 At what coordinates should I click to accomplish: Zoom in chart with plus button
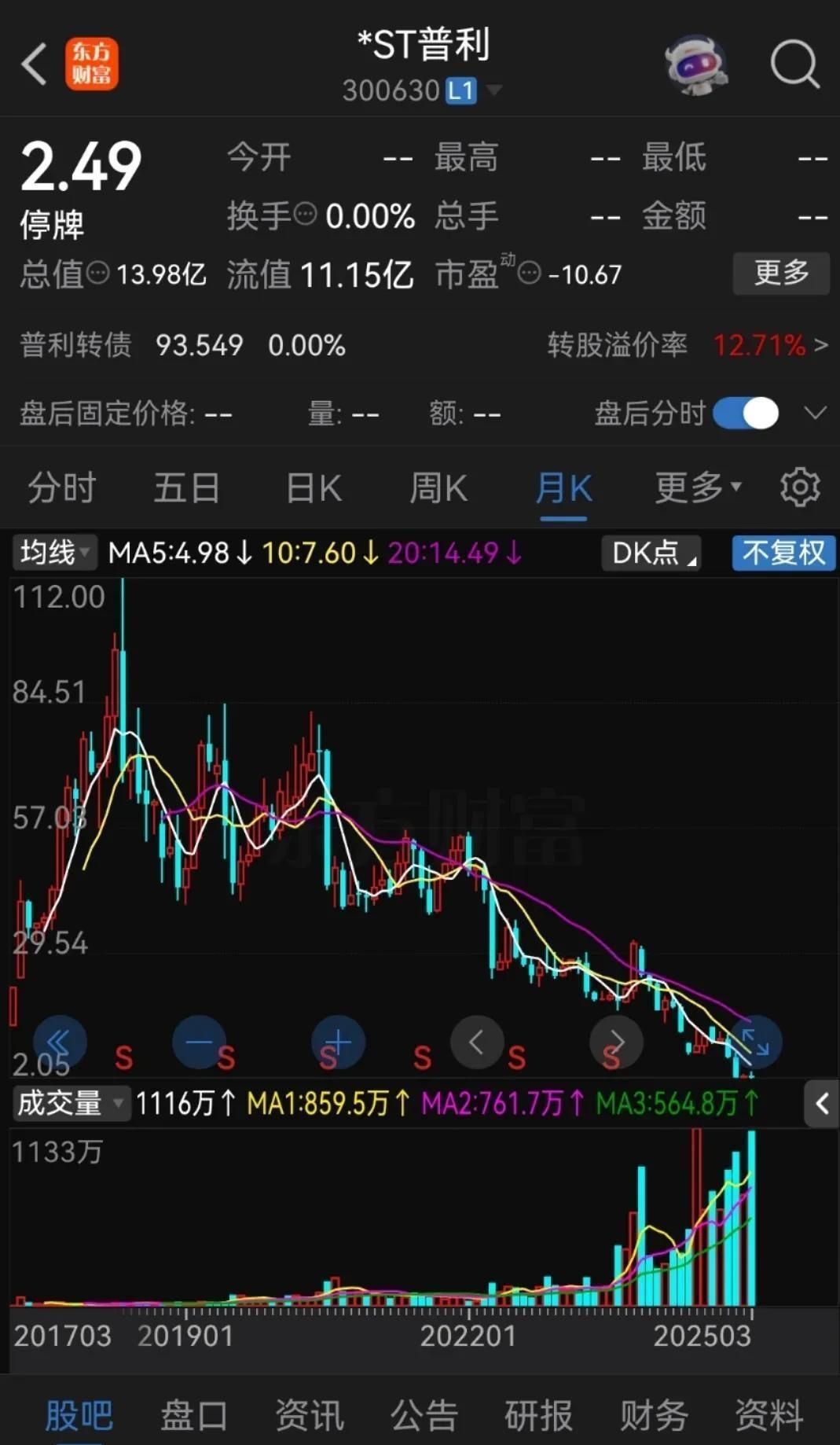tap(338, 1042)
